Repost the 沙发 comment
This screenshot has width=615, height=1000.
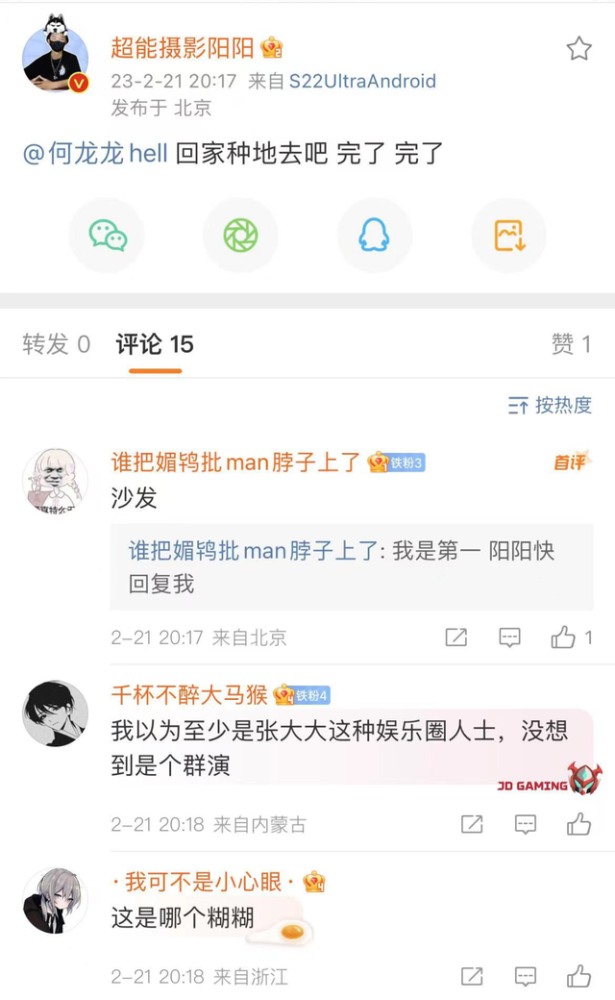[456, 637]
